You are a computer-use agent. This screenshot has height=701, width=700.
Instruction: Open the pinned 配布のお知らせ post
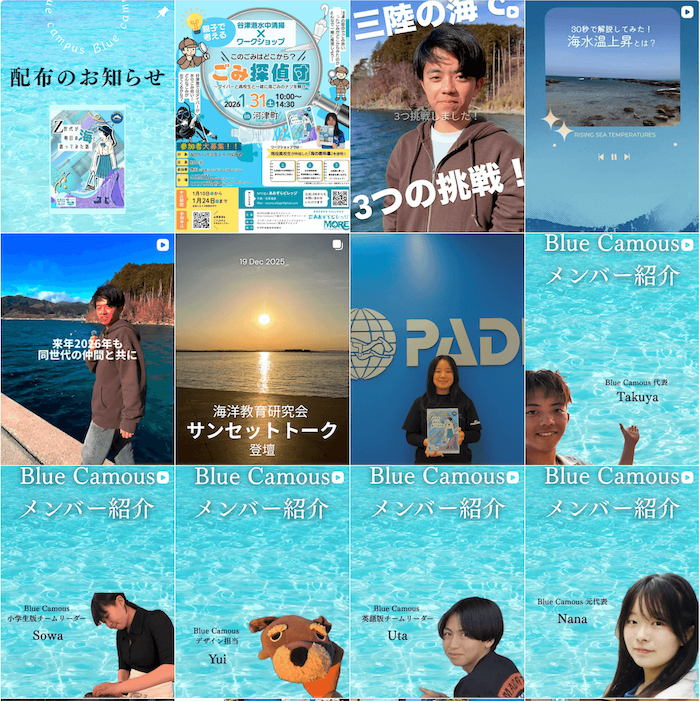point(87,116)
